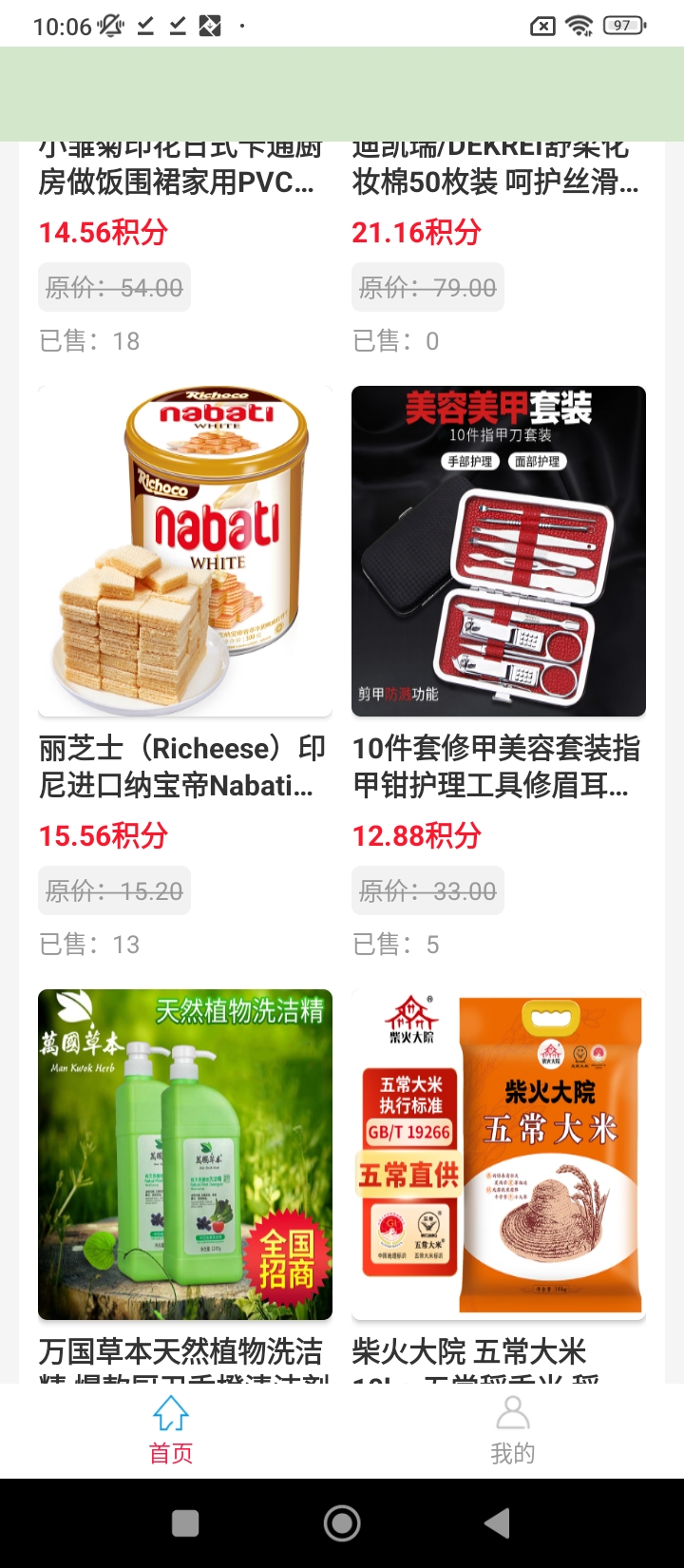Open the 万国草本 plant dish soap product
Image resolution: width=684 pixels, height=1568 pixels.
[x=185, y=1155]
